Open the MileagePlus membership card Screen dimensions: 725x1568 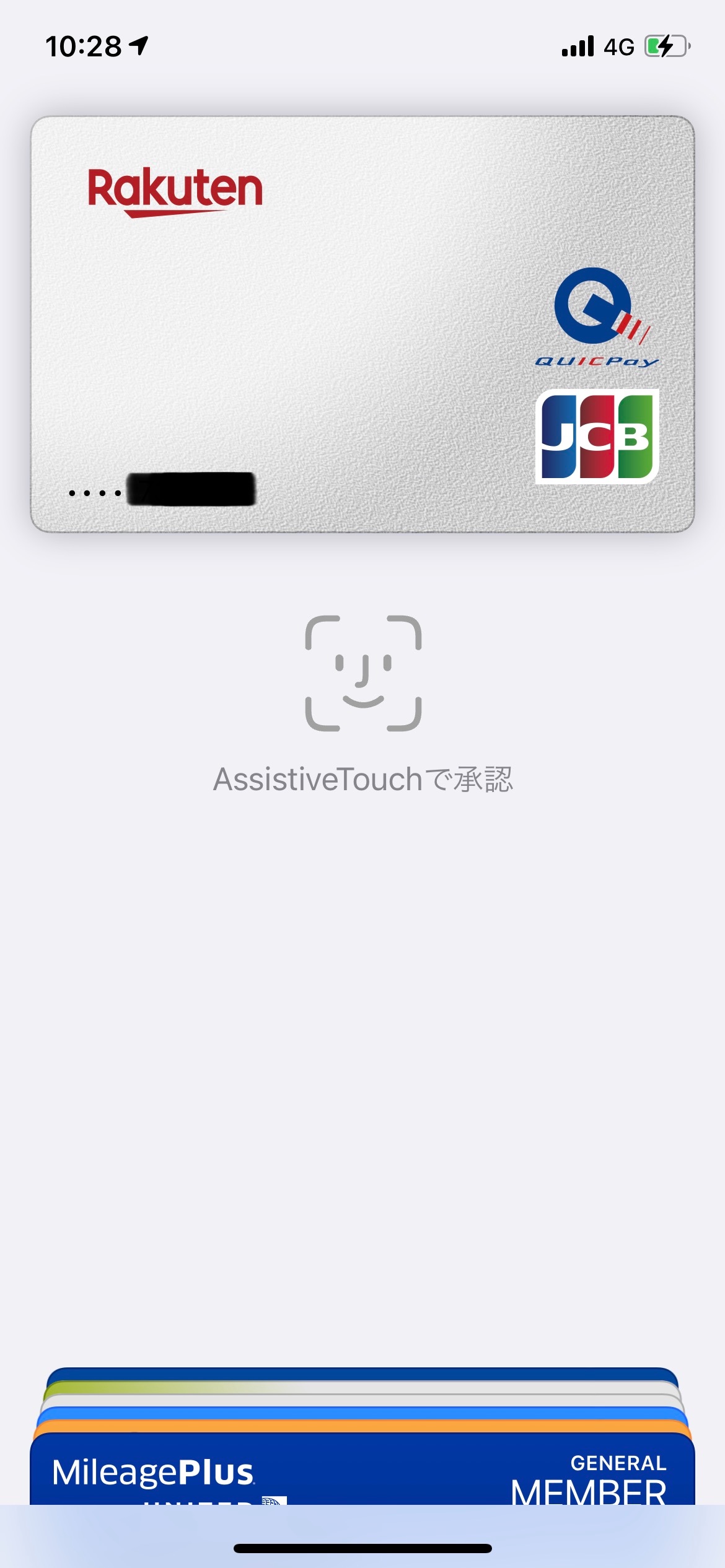click(362, 1473)
